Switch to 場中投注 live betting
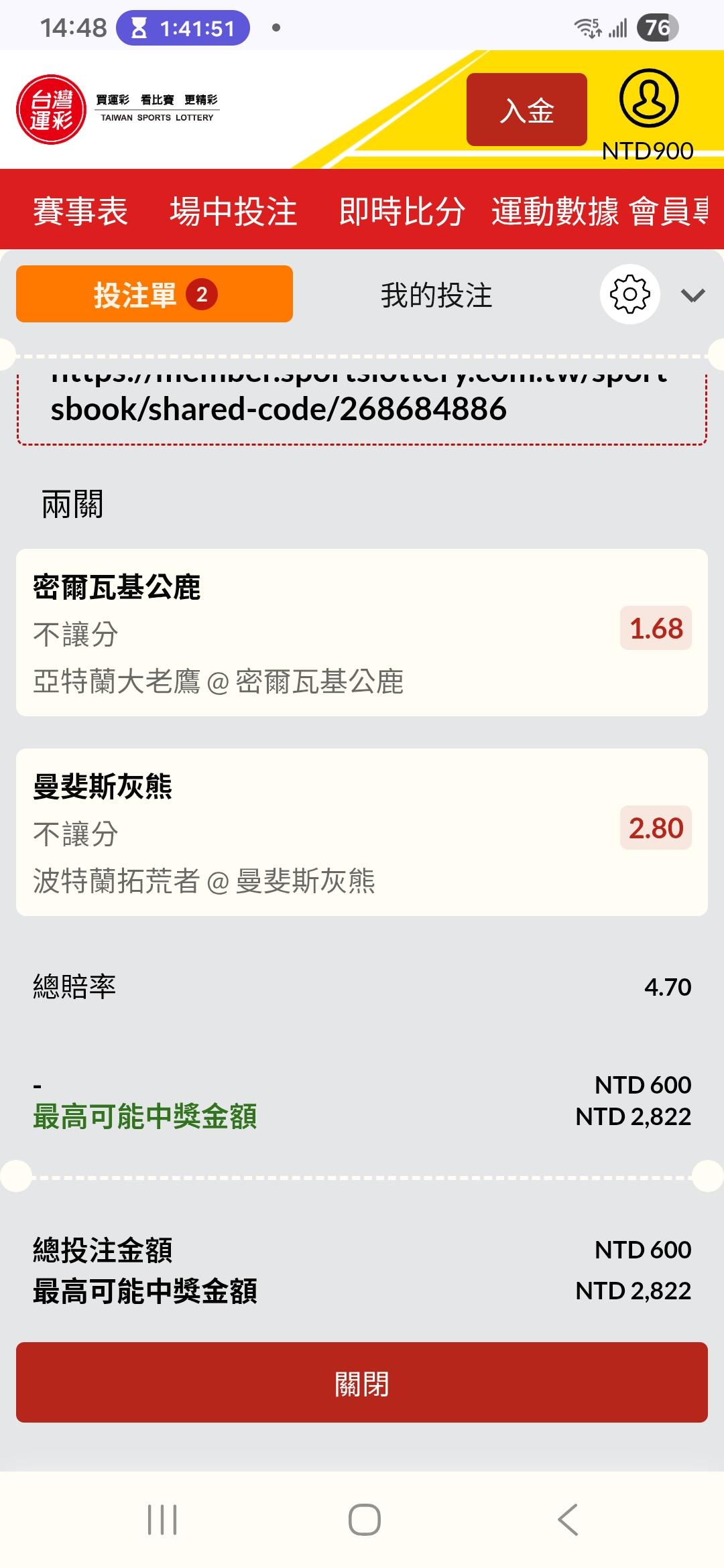724x1568 pixels. [x=233, y=212]
